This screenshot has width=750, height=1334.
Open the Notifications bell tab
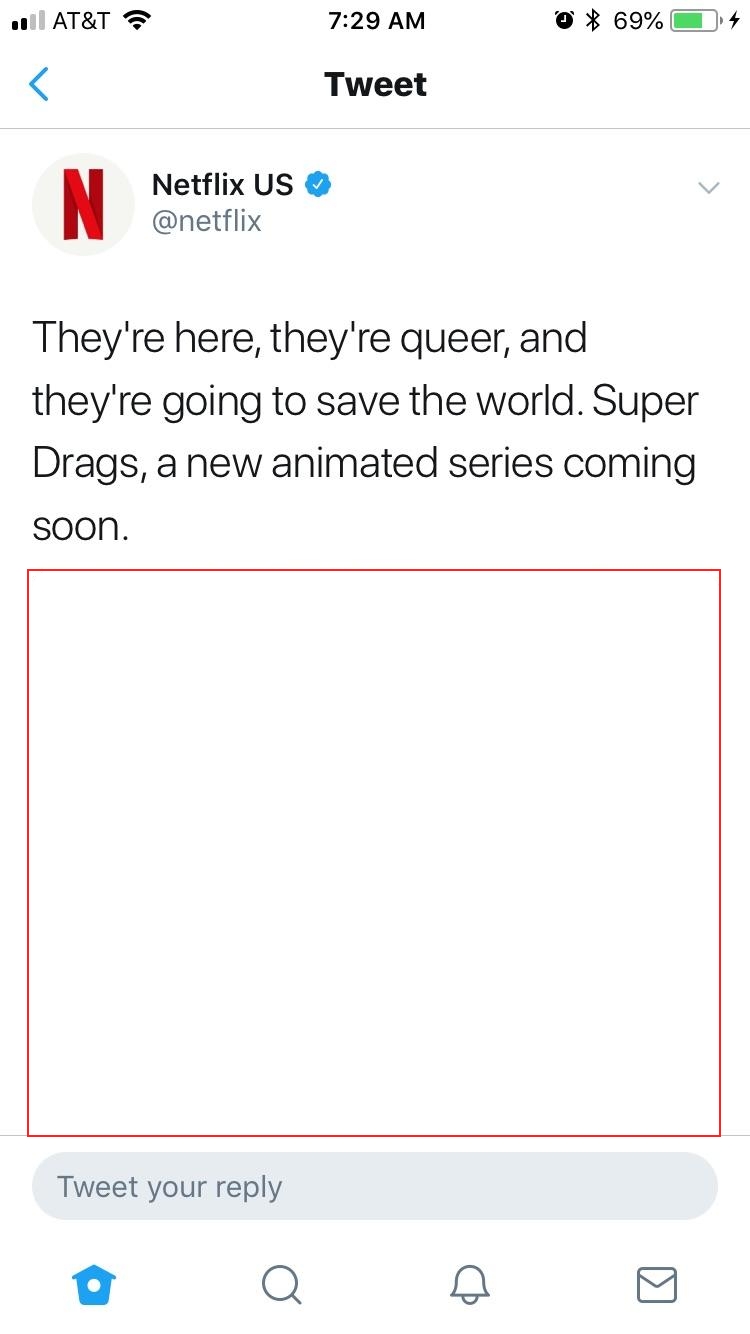(469, 1284)
